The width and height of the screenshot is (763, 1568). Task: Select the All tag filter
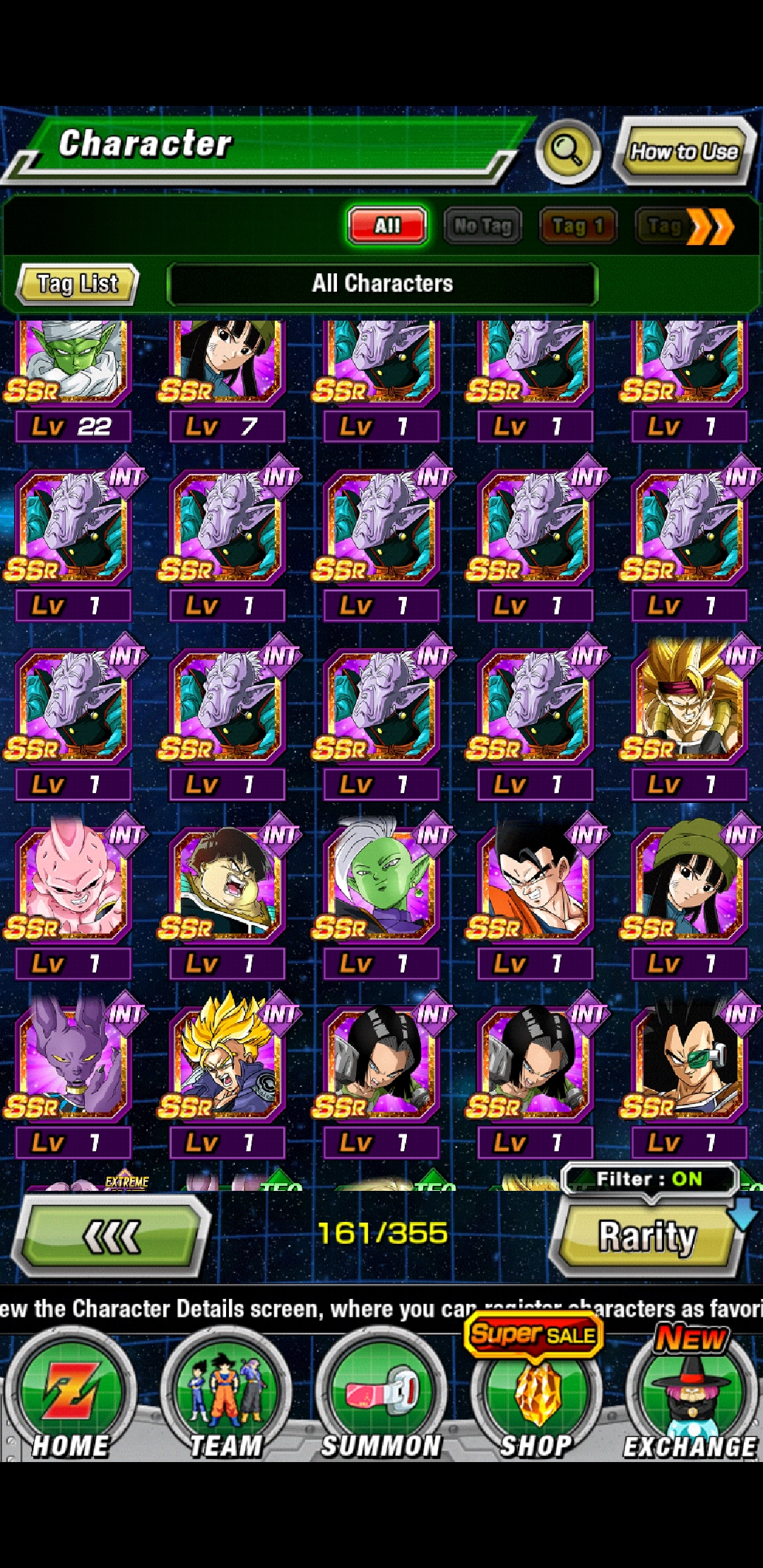coord(387,226)
